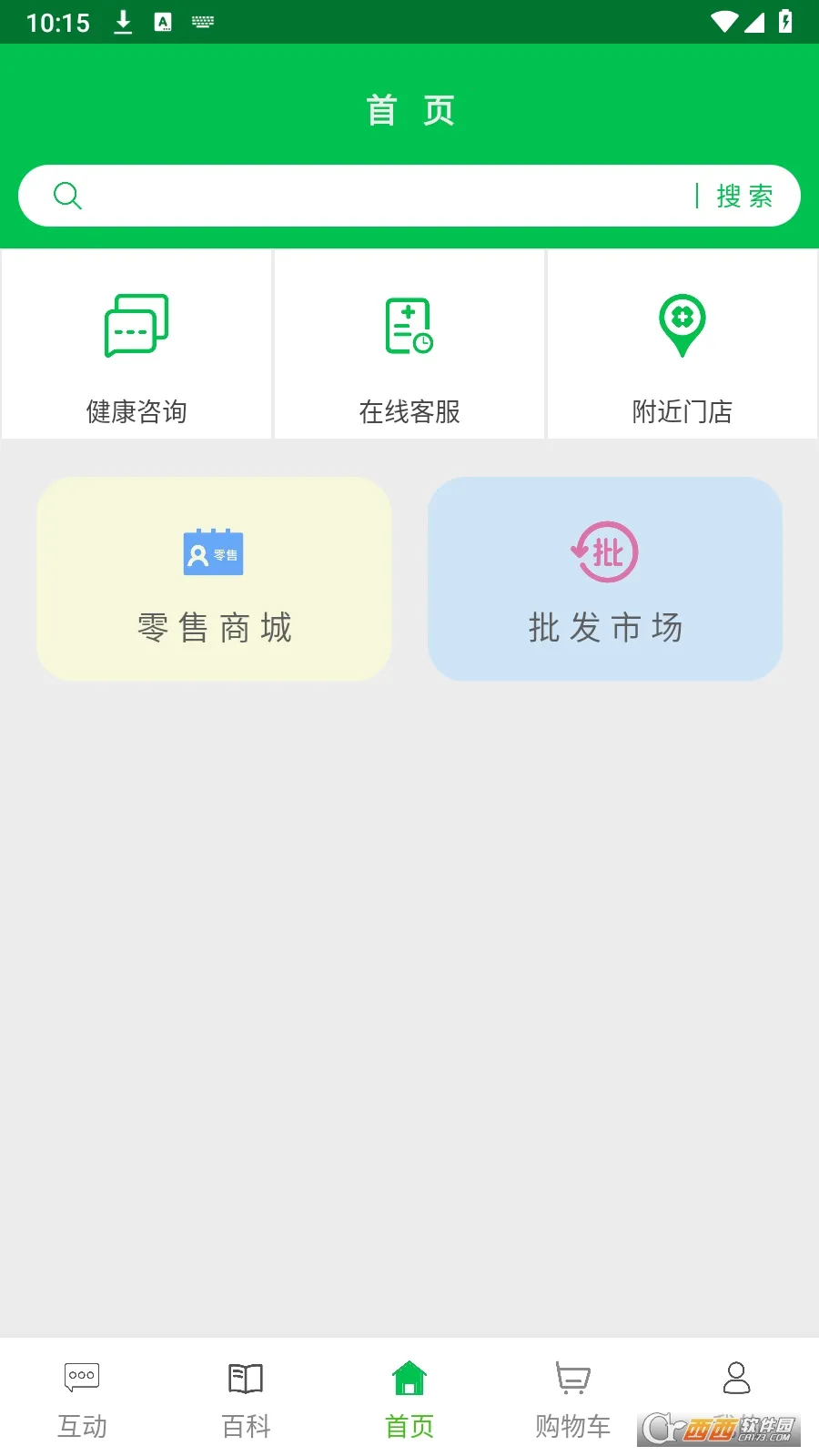Tap the 互动 chat bubble icon

[x=80, y=1376]
